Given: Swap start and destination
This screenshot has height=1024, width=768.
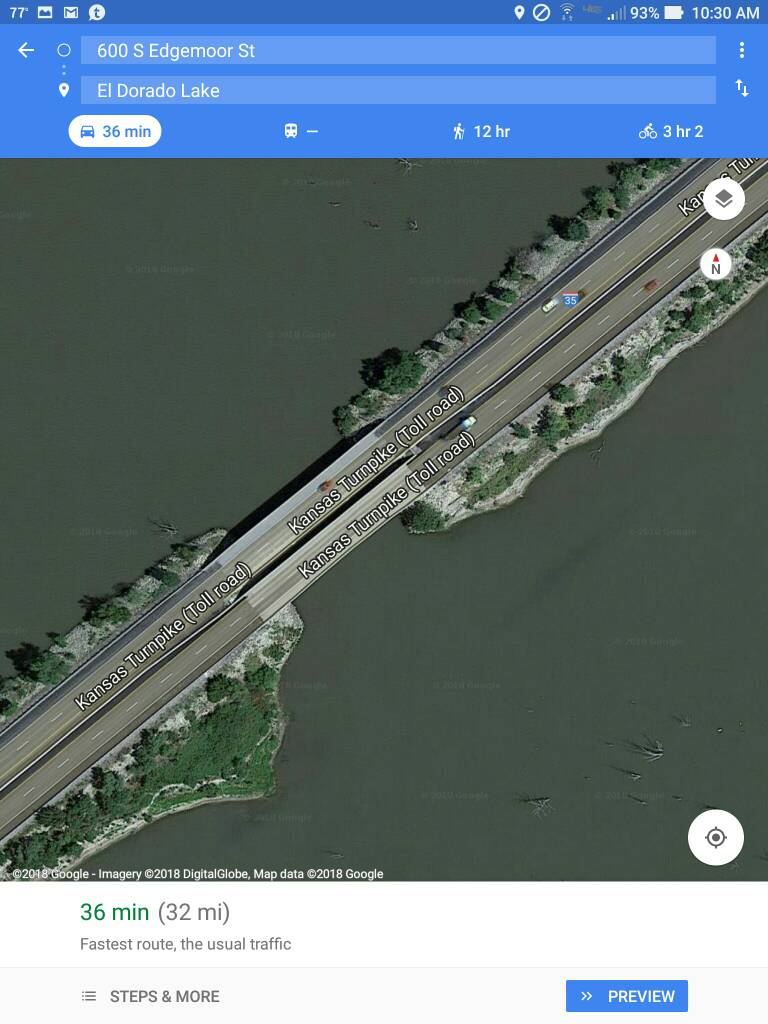Looking at the screenshot, I should 741,89.
